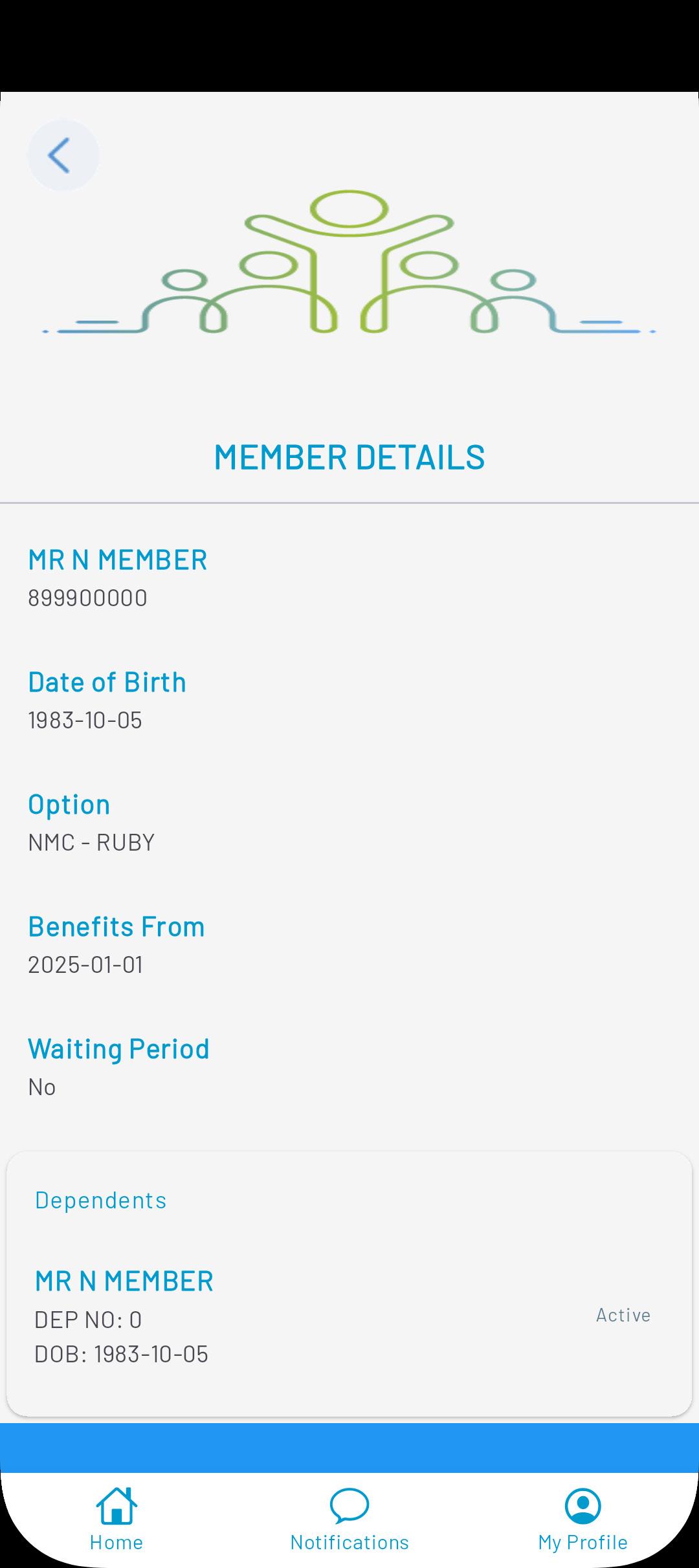
Task: Open the Notifications tab
Action: click(x=349, y=1519)
